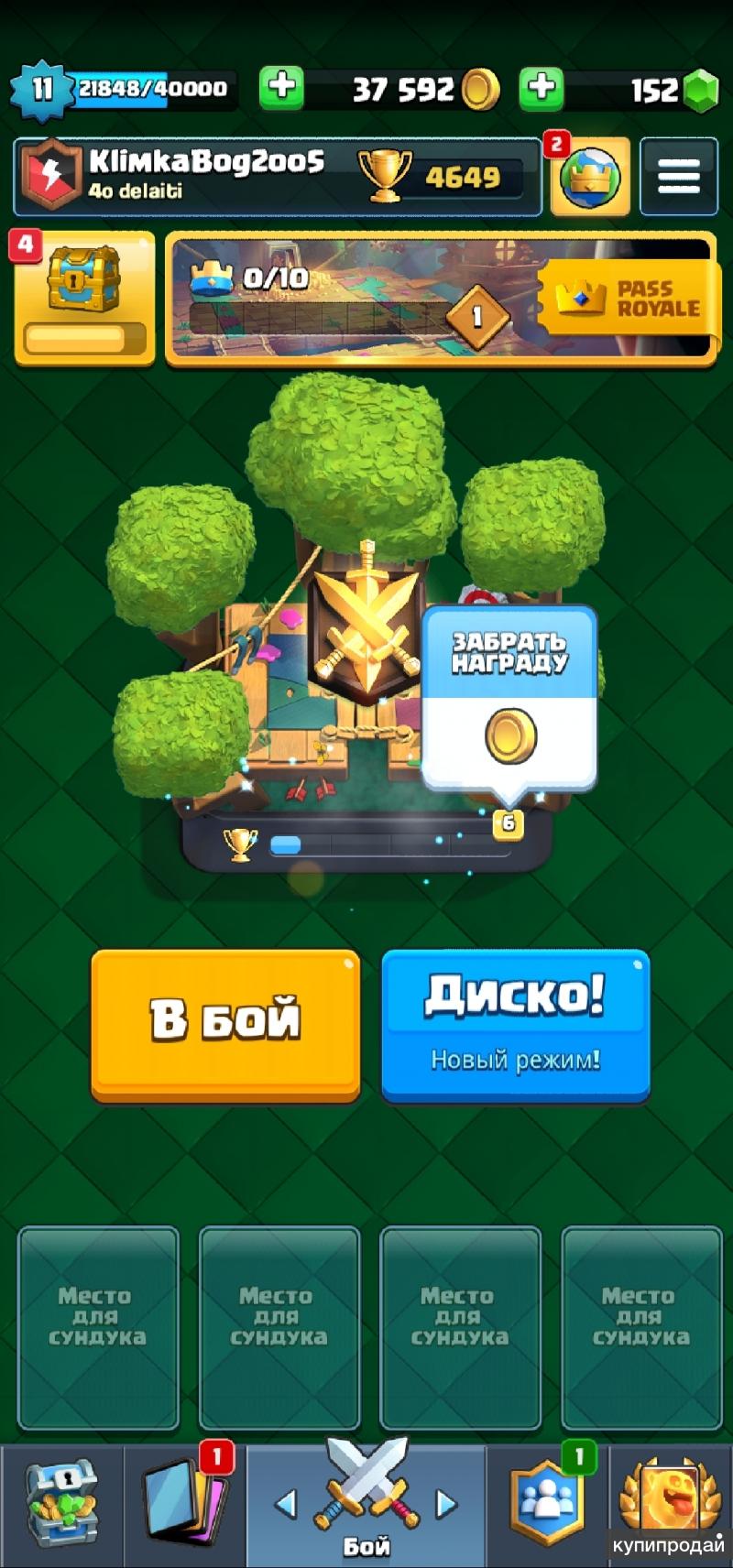This screenshot has height=1568, width=733.
Task: Switch to the clan social tab
Action: tap(547, 1504)
